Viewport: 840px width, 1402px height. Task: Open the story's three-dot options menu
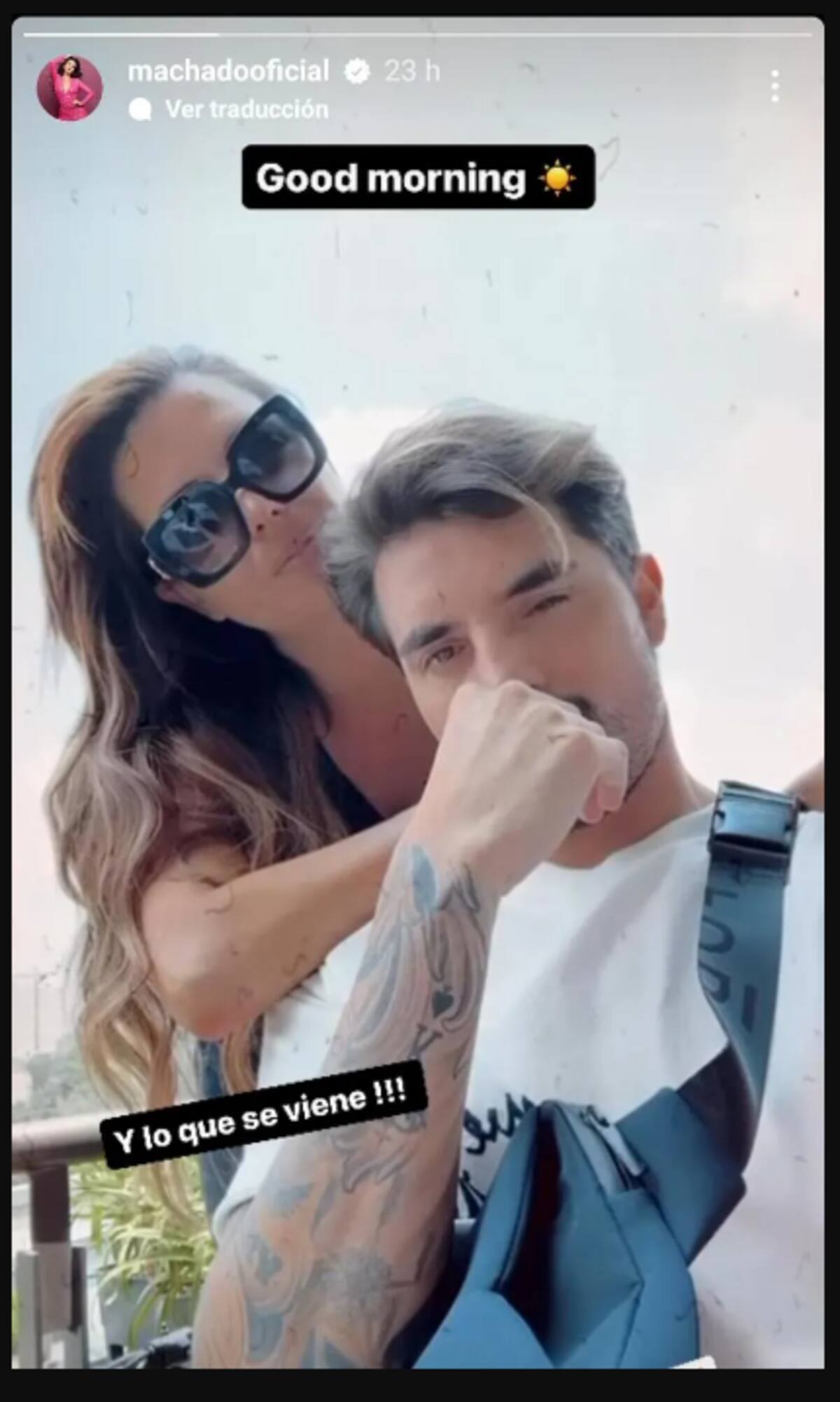pos(774,86)
